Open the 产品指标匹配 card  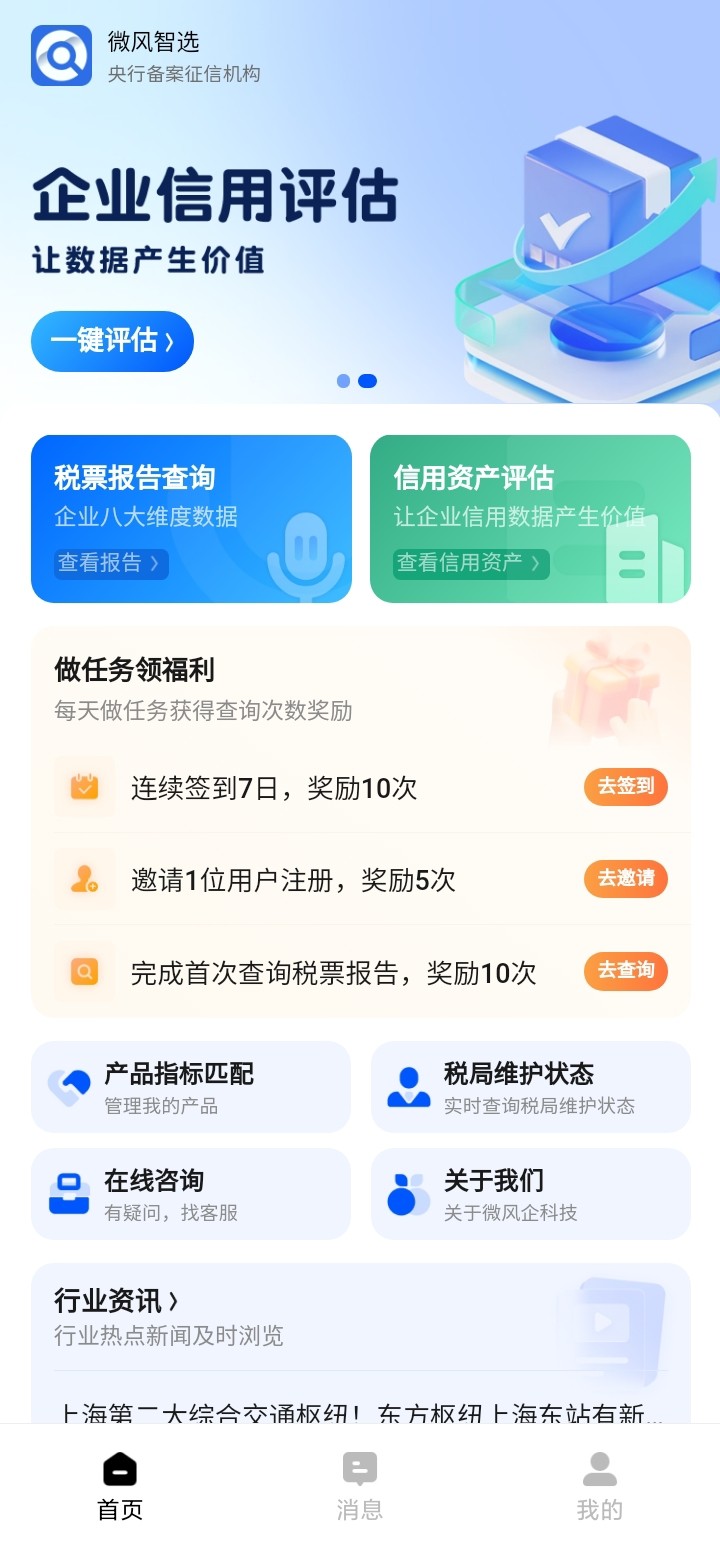[191, 1087]
